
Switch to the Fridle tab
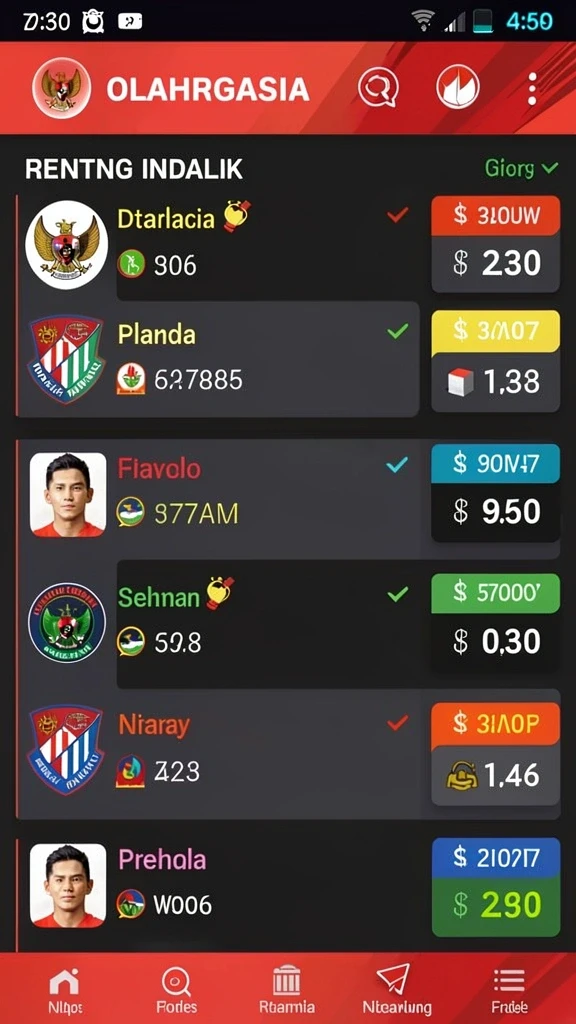[509, 989]
